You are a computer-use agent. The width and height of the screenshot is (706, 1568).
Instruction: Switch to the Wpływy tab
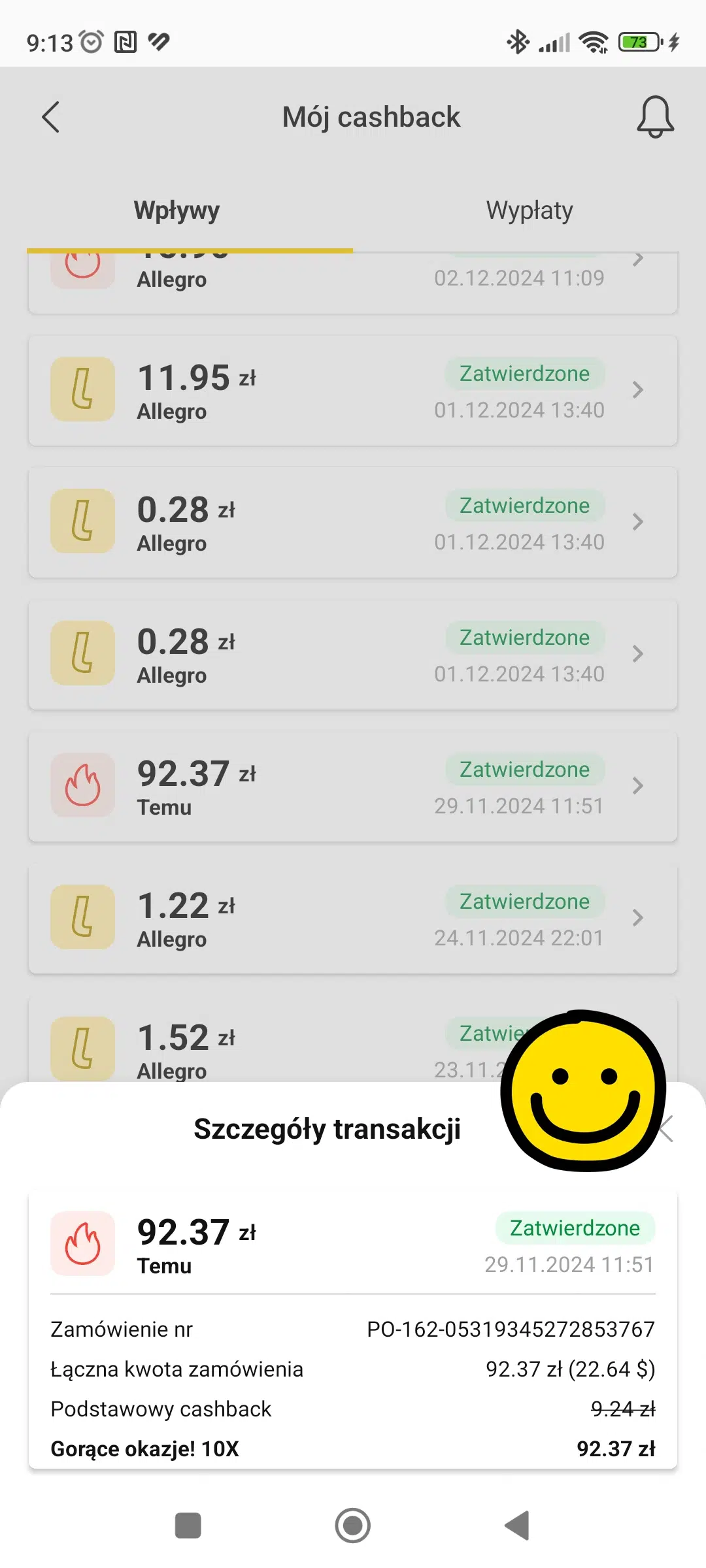[176, 210]
